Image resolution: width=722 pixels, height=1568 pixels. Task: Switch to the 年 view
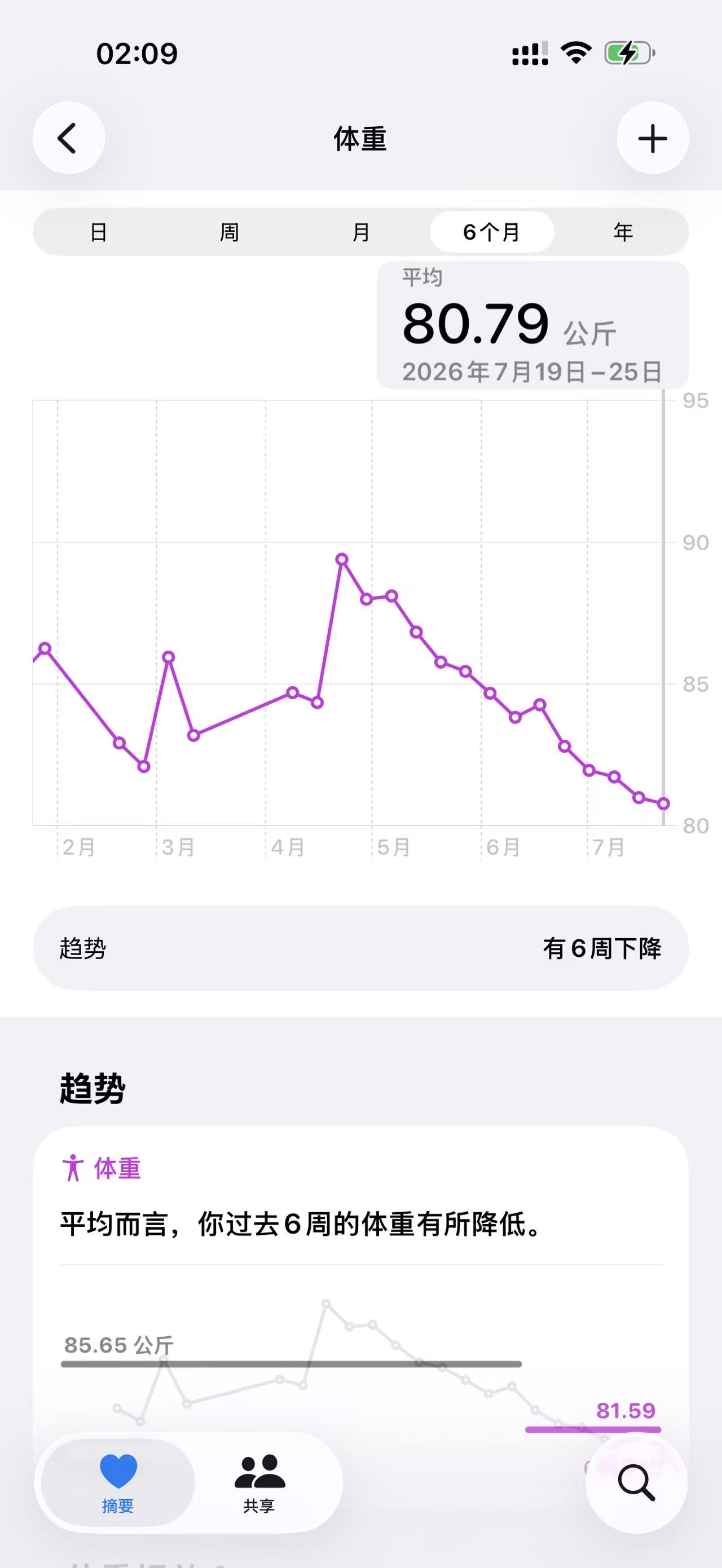(623, 232)
